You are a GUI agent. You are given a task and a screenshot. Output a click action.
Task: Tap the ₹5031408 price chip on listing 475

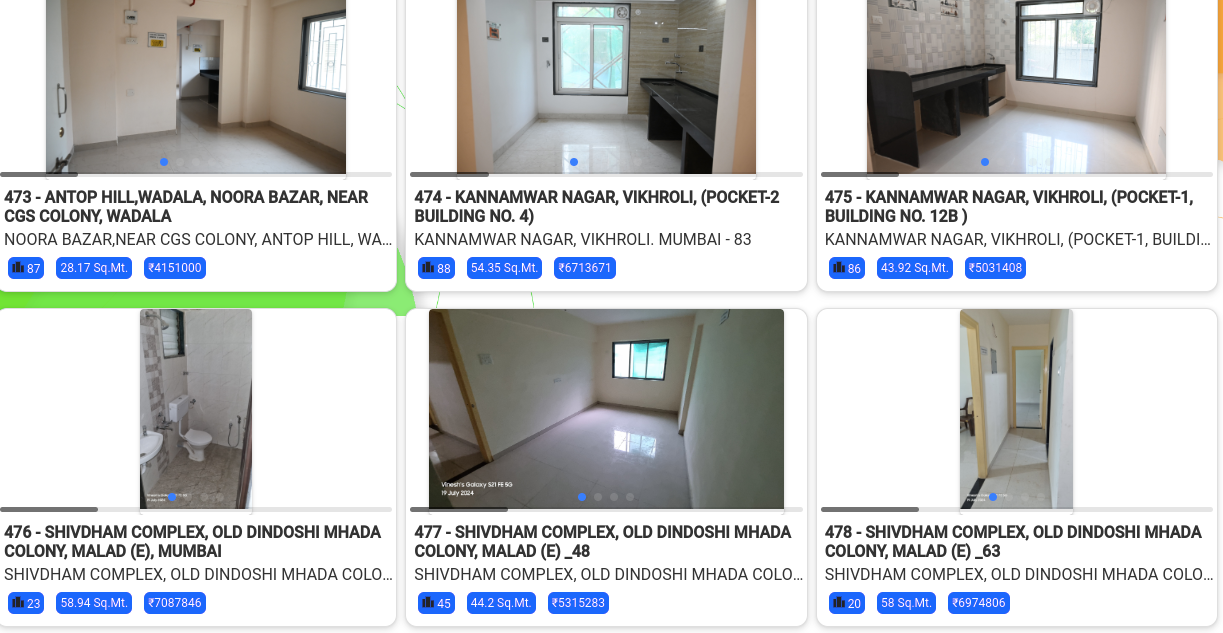click(995, 268)
